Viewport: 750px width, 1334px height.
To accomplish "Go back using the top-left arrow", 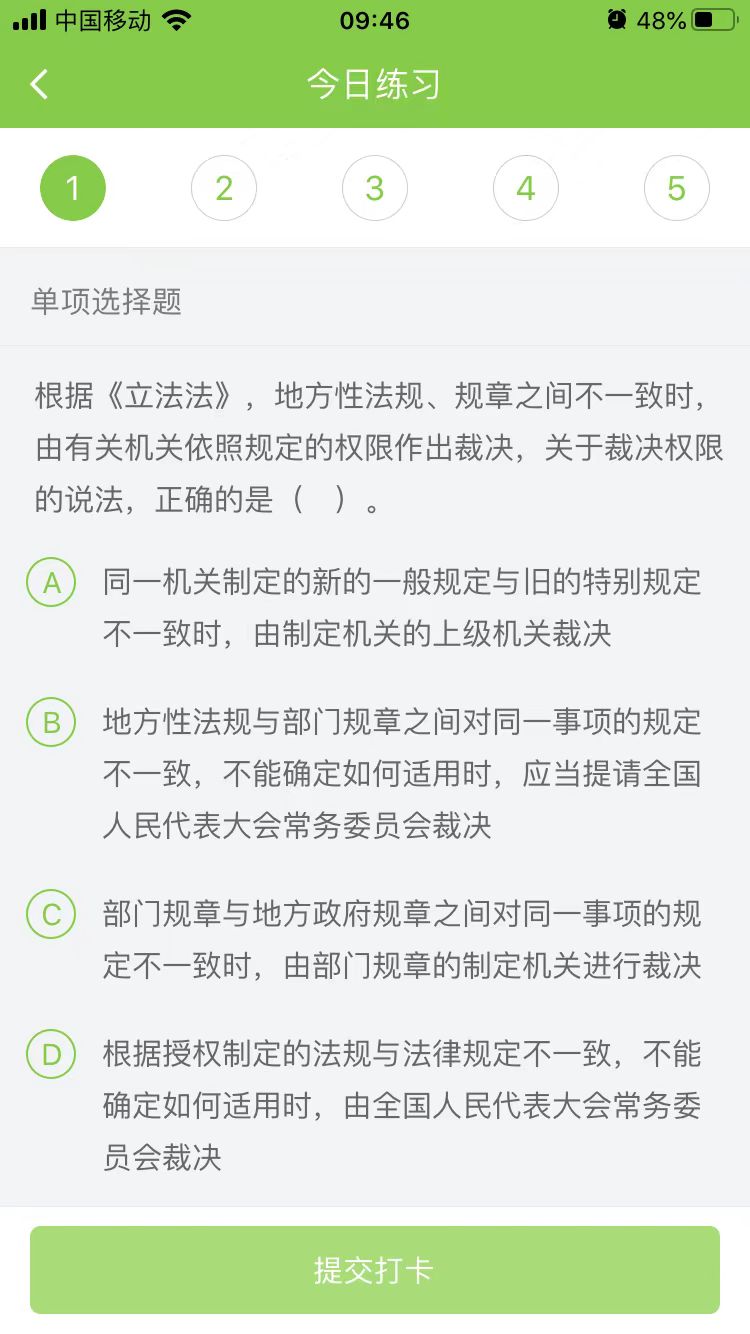I will click(40, 85).
